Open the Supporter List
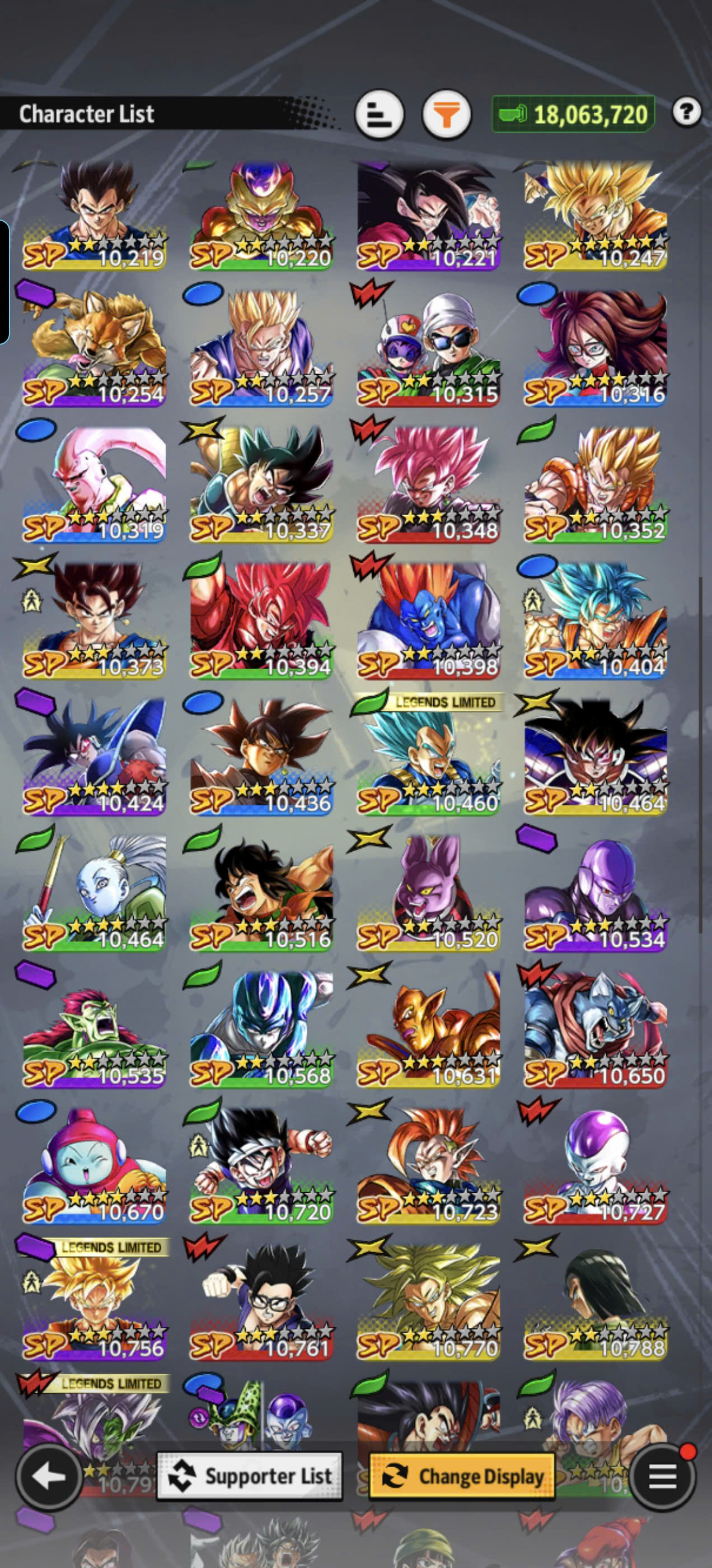 250,1476
